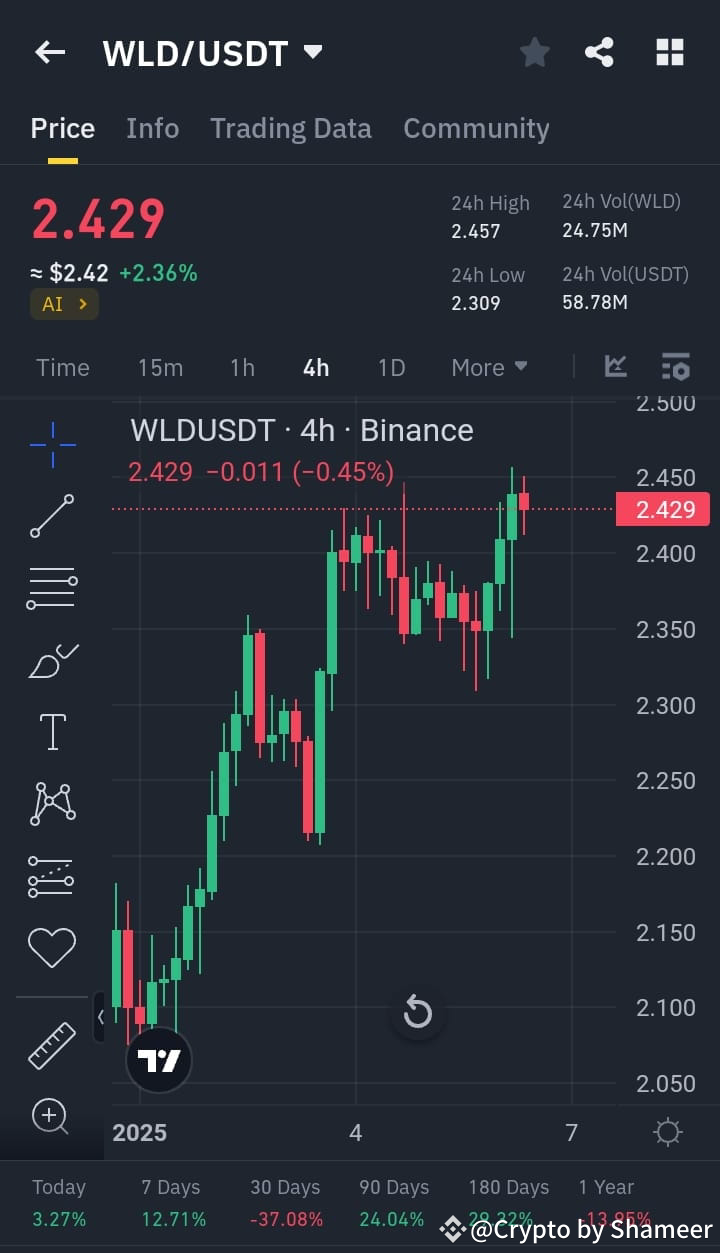Open the AI insights button
The image size is (720, 1253).
pyautogui.click(x=64, y=304)
